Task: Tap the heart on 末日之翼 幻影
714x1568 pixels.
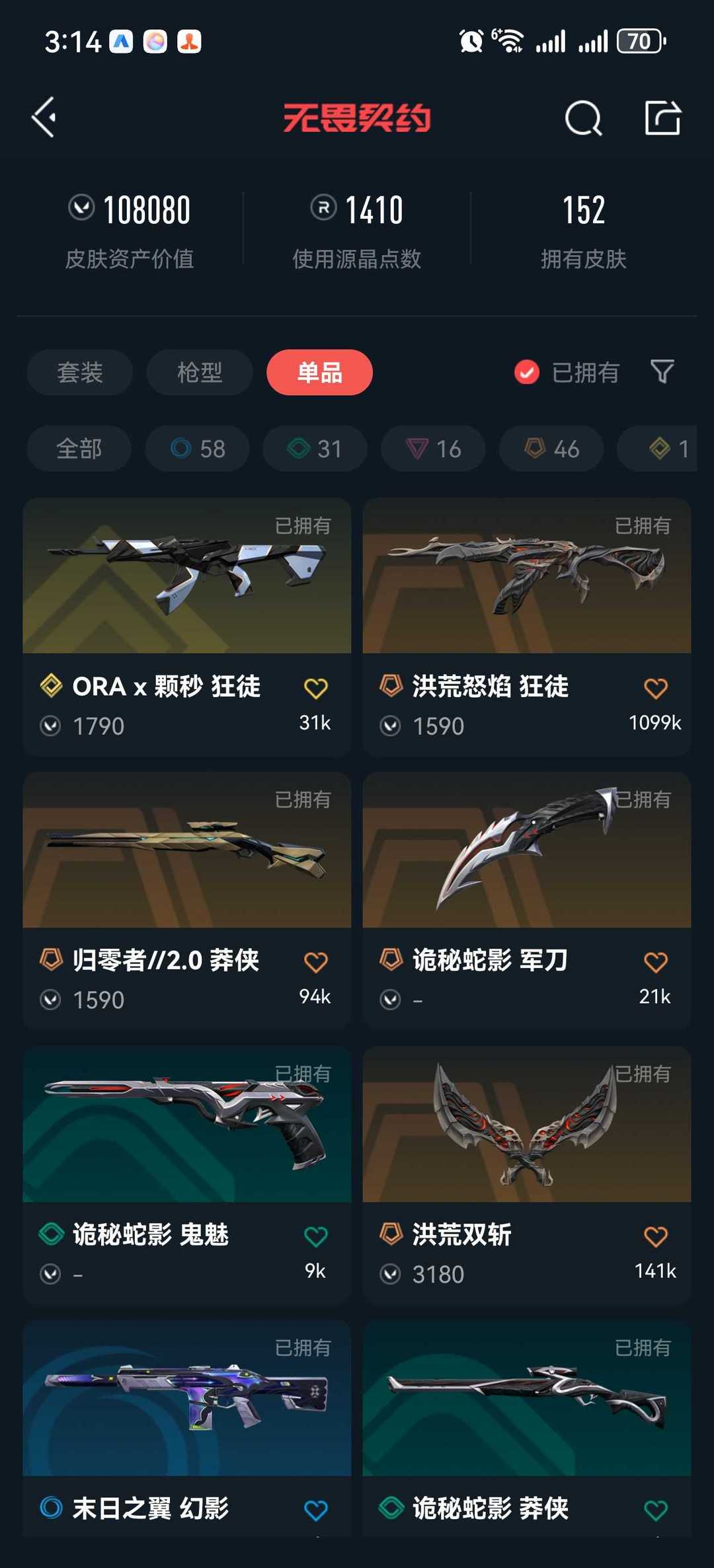Action: coord(317,1509)
